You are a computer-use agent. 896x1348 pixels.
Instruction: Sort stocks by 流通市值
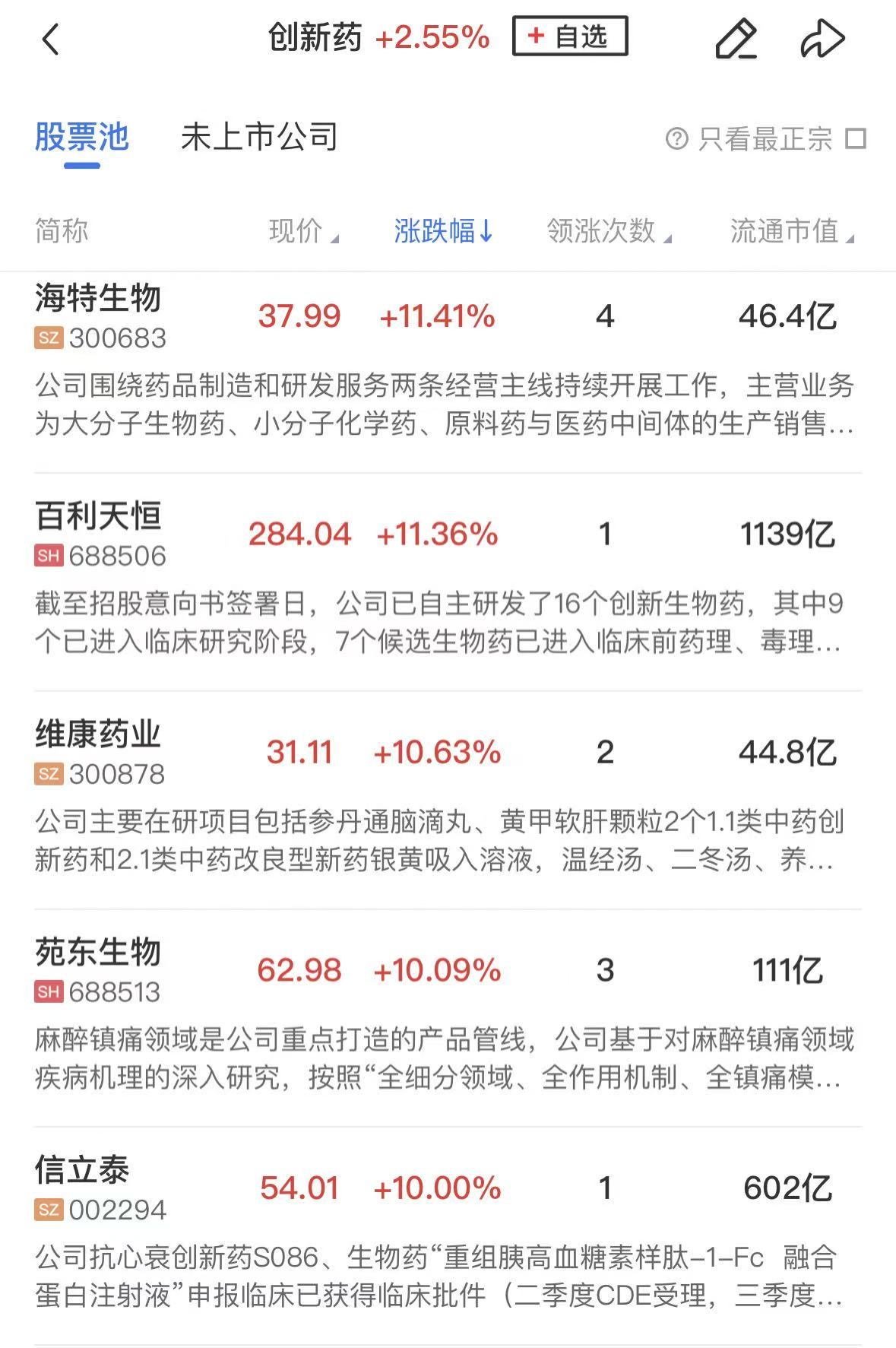coord(790,231)
